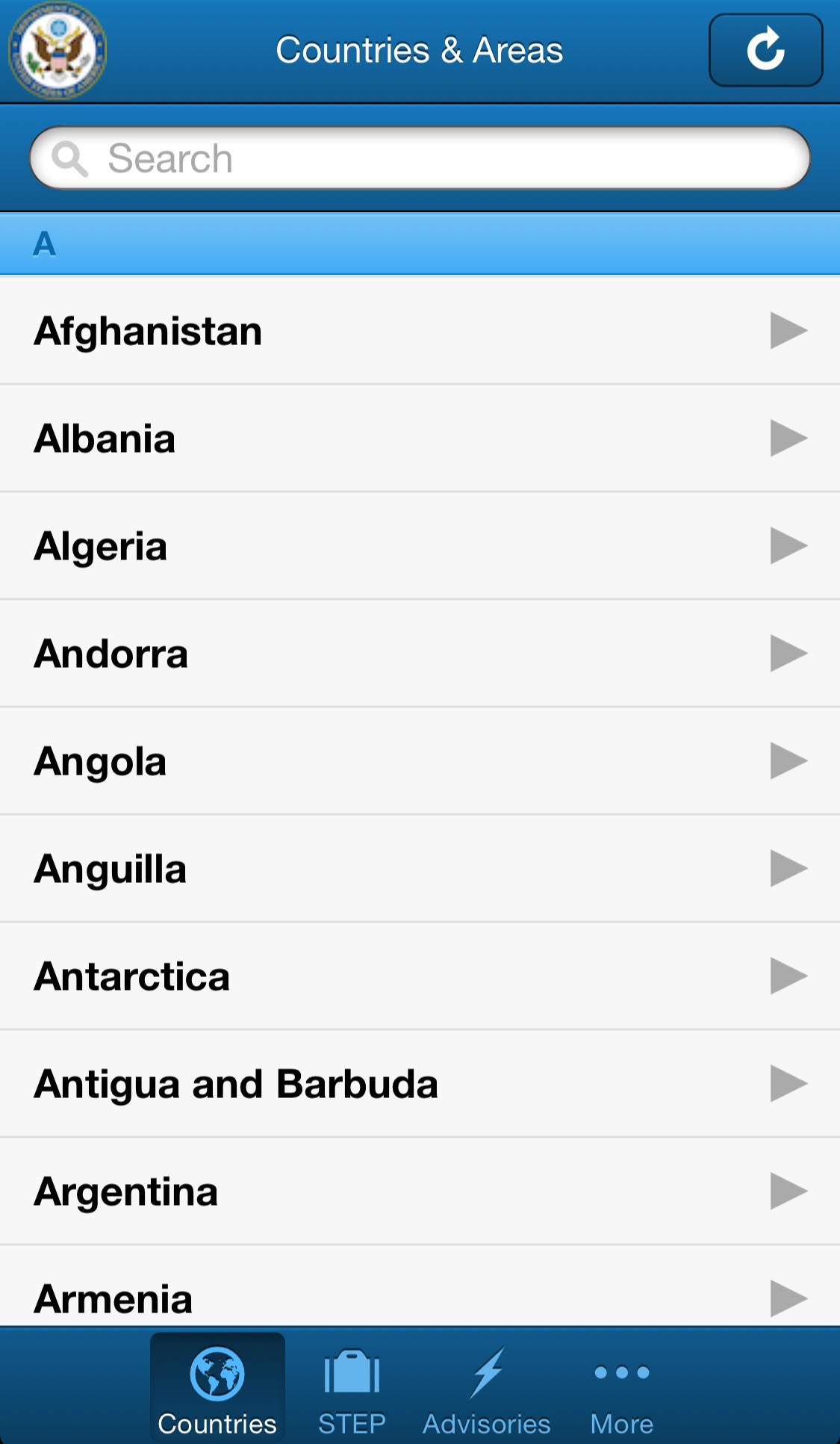Tap the Search field
The width and height of the screenshot is (840, 1444).
coord(420,158)
